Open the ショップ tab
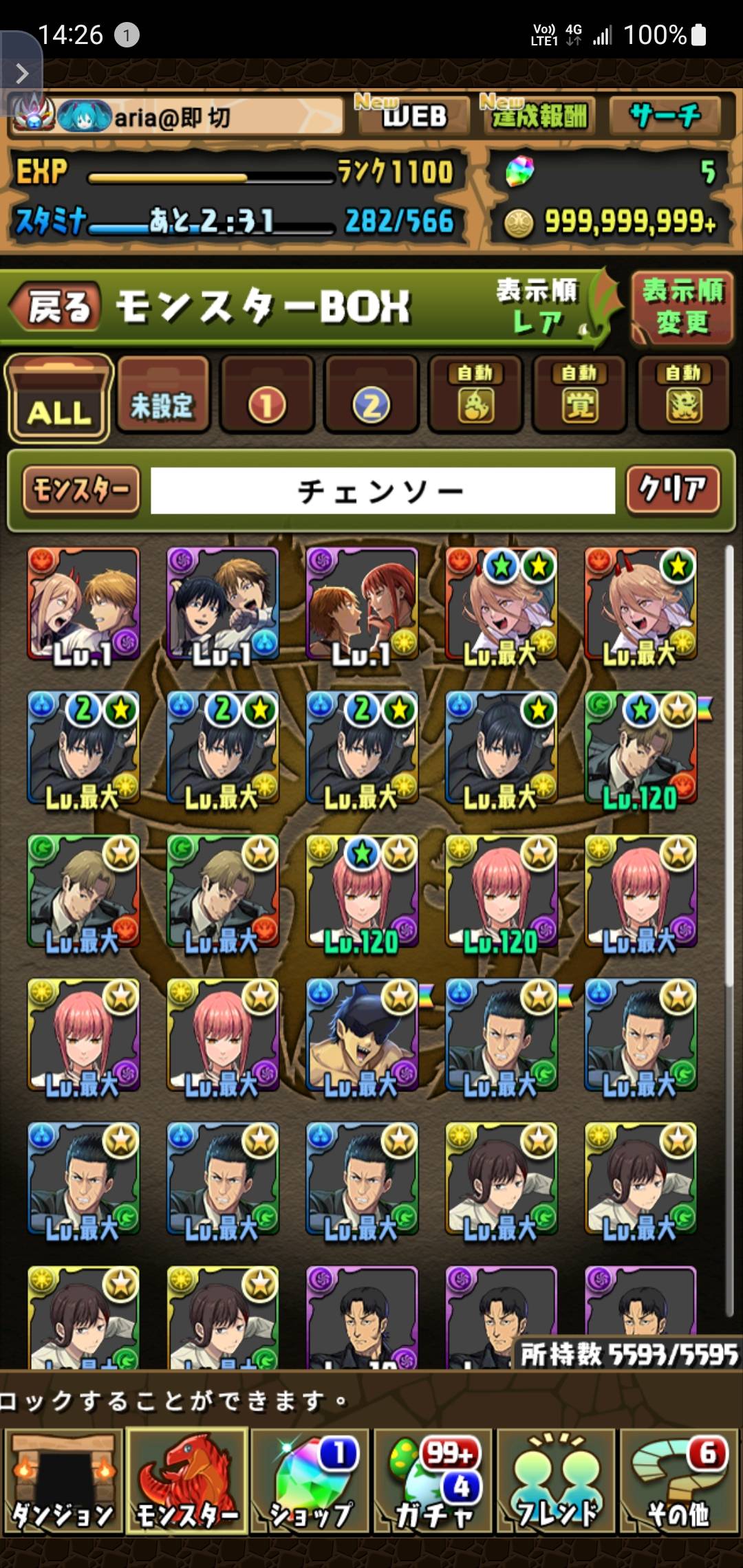 click(x=310, y=1480)
